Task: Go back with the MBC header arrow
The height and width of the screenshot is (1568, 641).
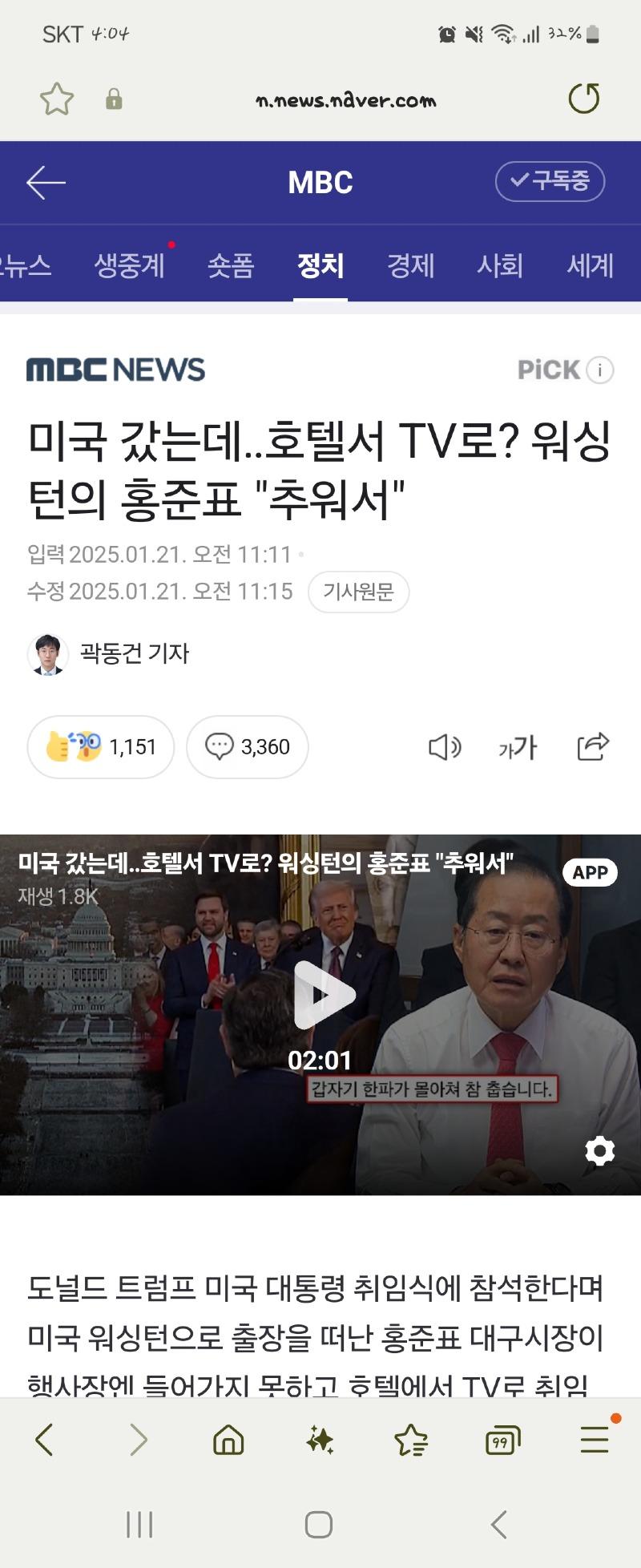Action: (46, 183)
